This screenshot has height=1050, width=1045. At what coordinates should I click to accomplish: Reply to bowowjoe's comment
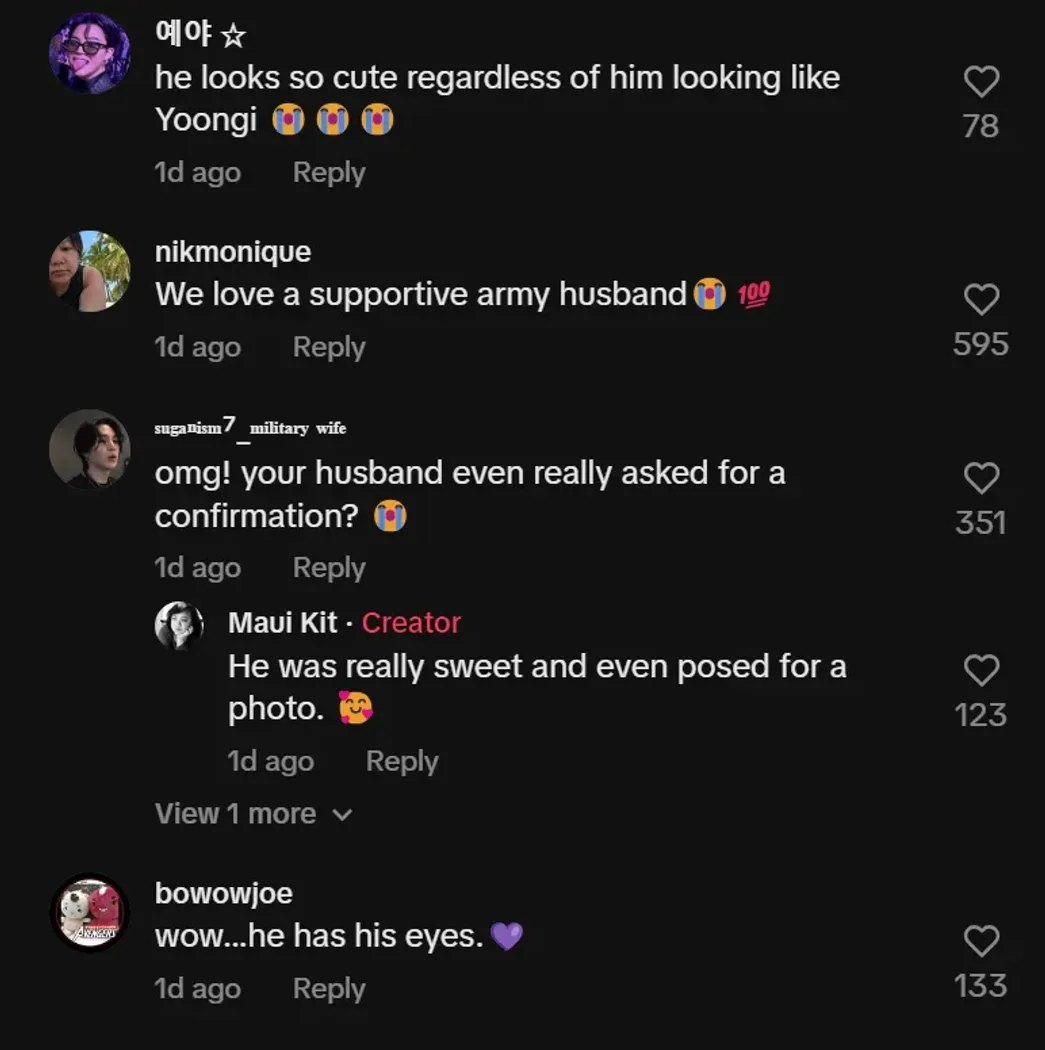click(328, 988)
